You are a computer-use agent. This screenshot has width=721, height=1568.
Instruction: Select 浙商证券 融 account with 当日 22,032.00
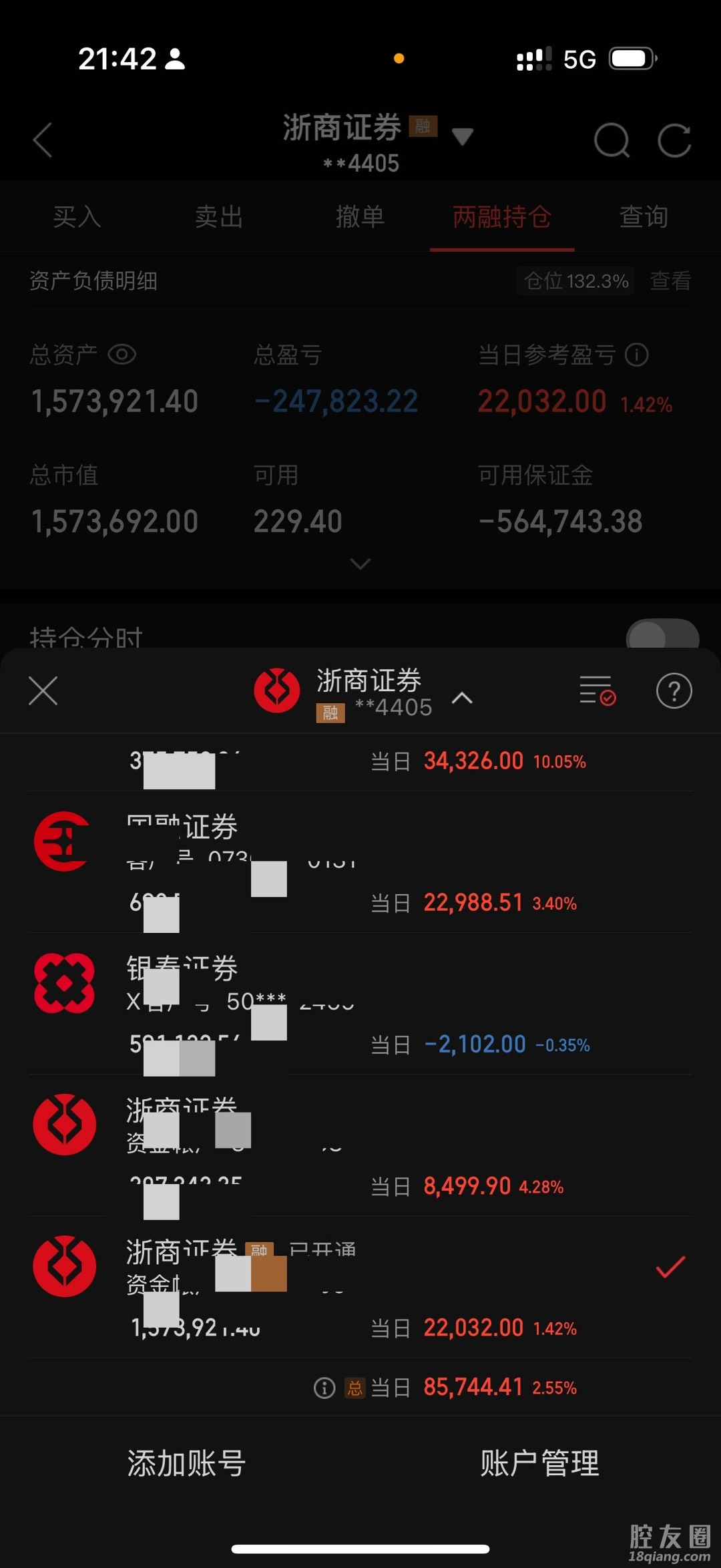(360, 1286)
